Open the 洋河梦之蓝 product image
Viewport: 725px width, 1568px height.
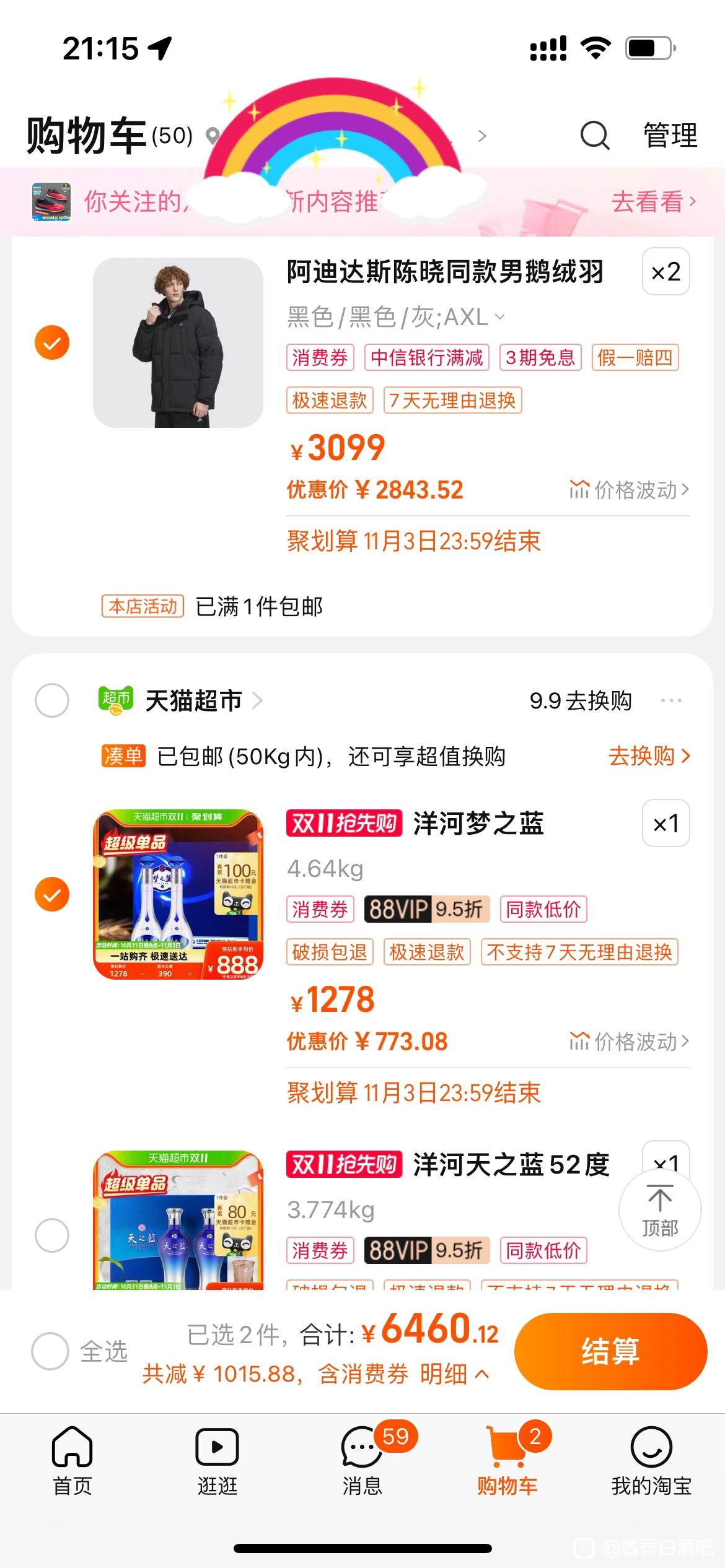pyautogui.click(x=178, y=894)
